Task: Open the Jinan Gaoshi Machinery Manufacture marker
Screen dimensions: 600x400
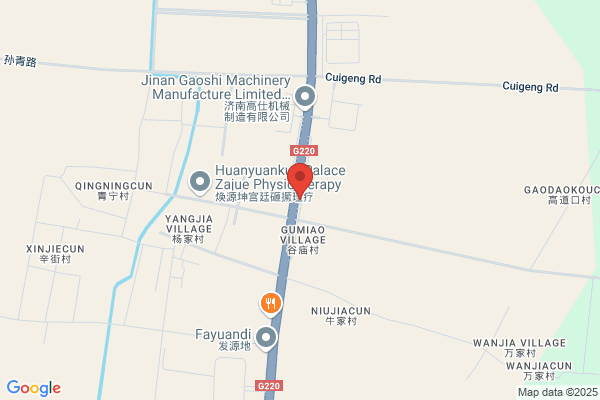Action: pyautogui.click(x=305, y=98)
